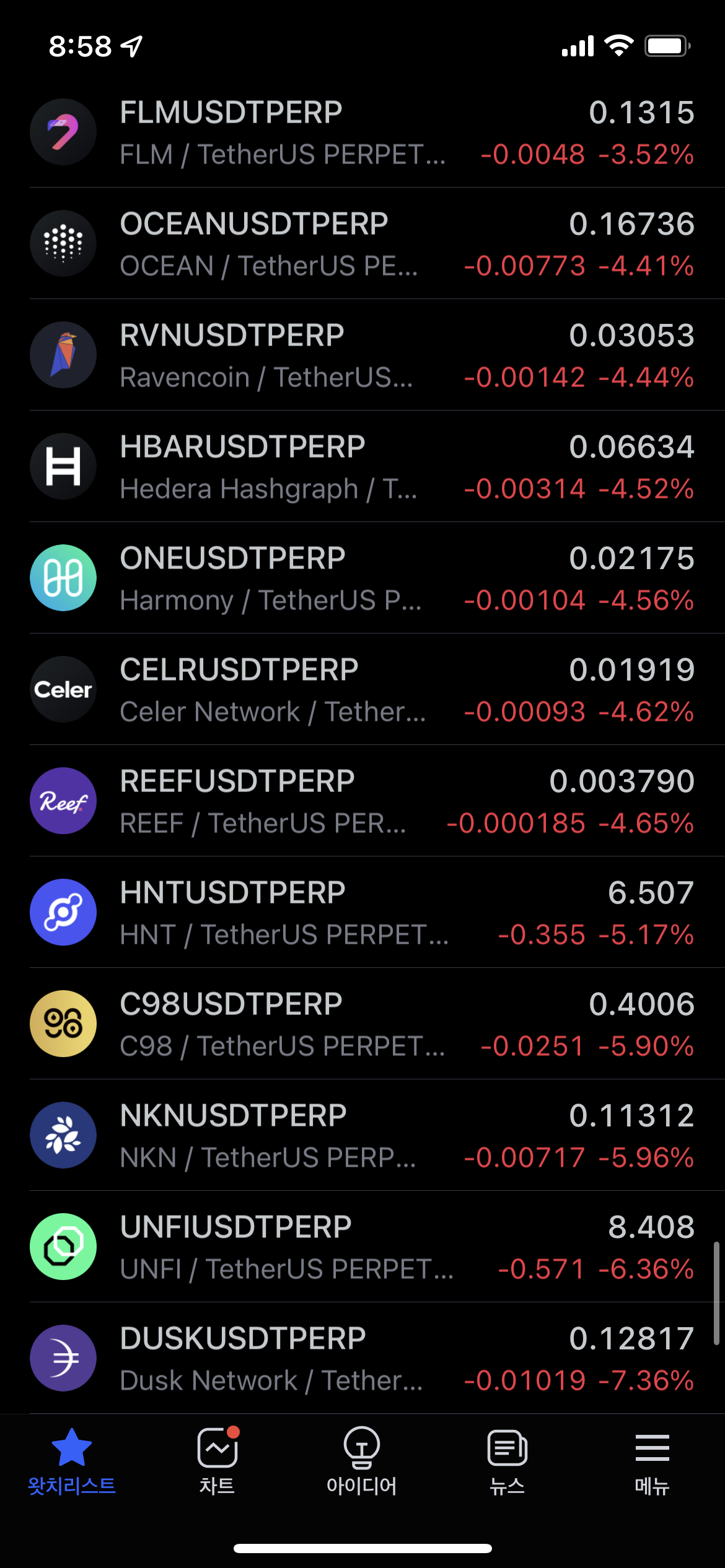
Task: Open DUSKUSDTPERP Dusk Network row
Action: click(362, 1358)
